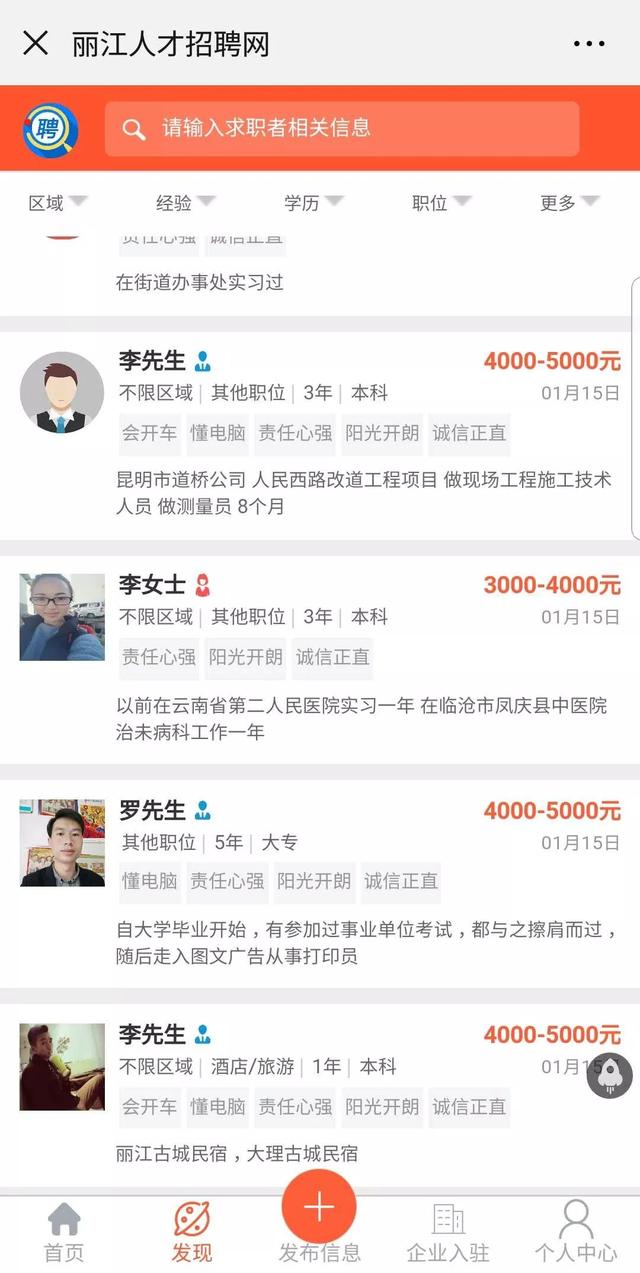The height and width of the screenshot is (1273, 640).
Task: Tap the rocket back-to-top button
Action: point(610,1075)
